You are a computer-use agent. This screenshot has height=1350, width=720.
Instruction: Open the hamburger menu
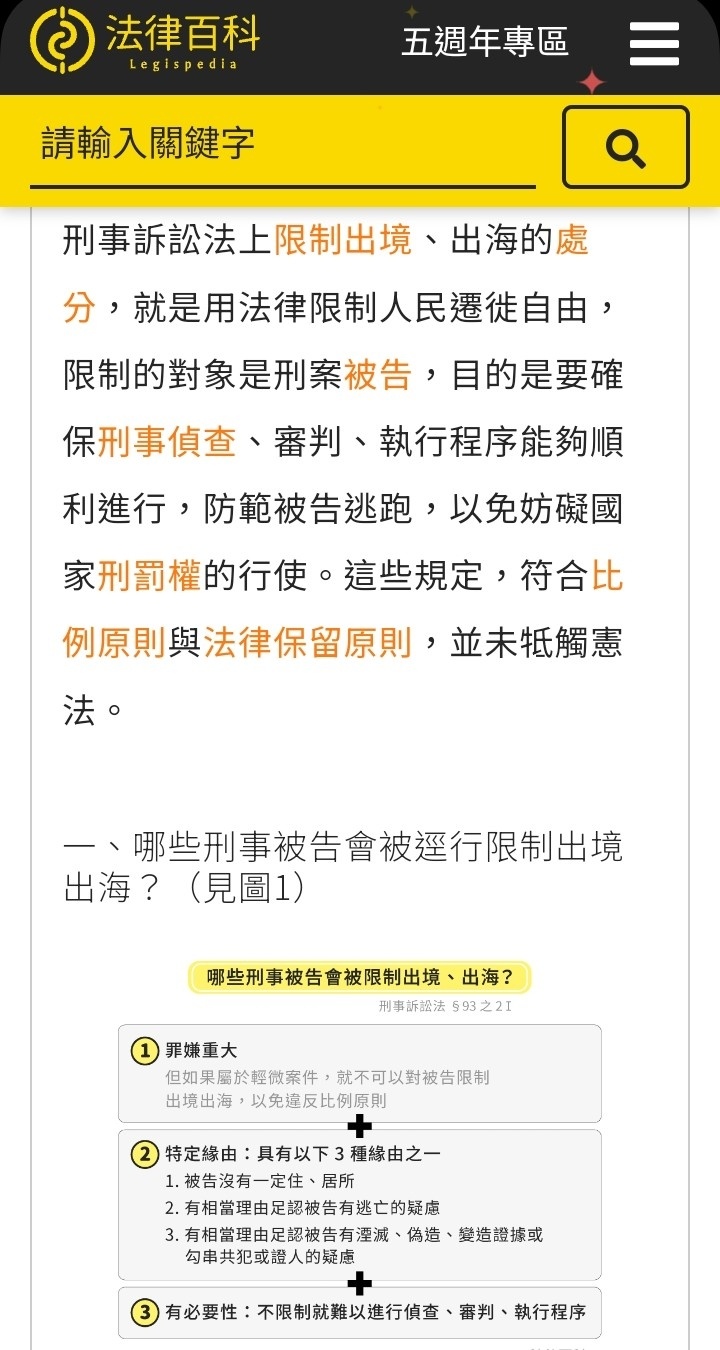(655, 43)
